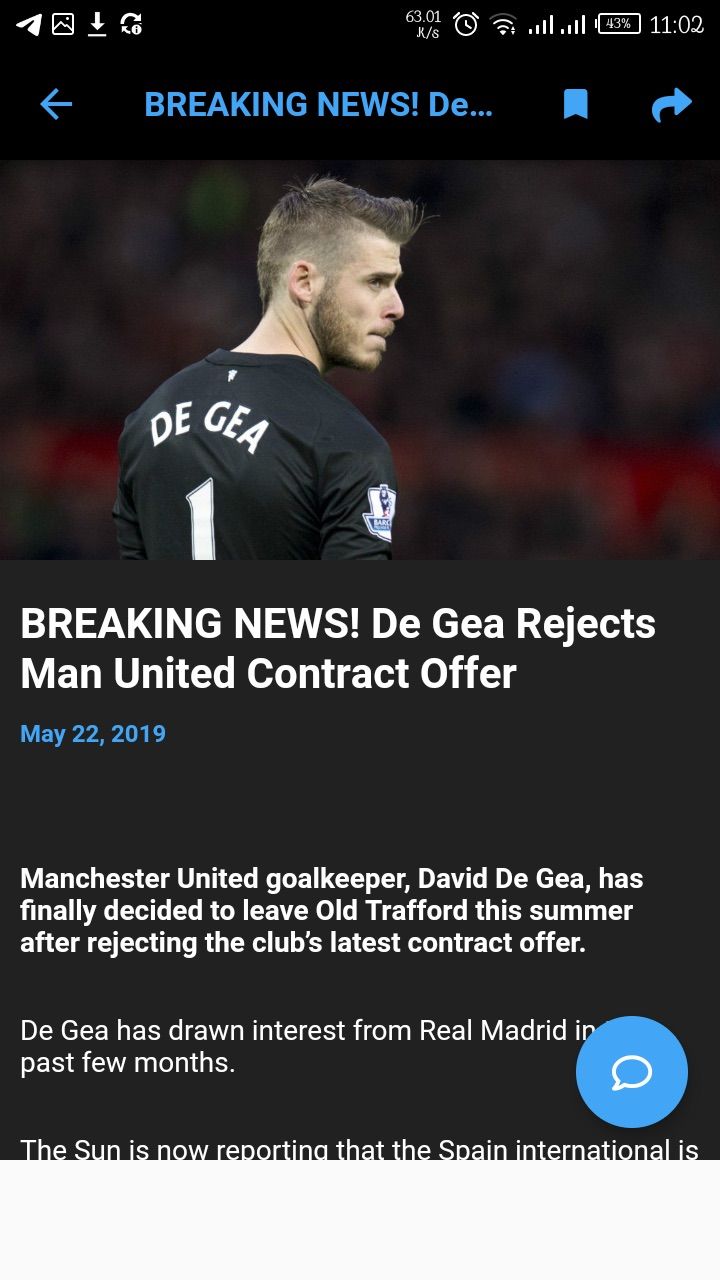The image size is (720, 1280).
Task: Go back using the arrow
Action: (x=56, y=104)
